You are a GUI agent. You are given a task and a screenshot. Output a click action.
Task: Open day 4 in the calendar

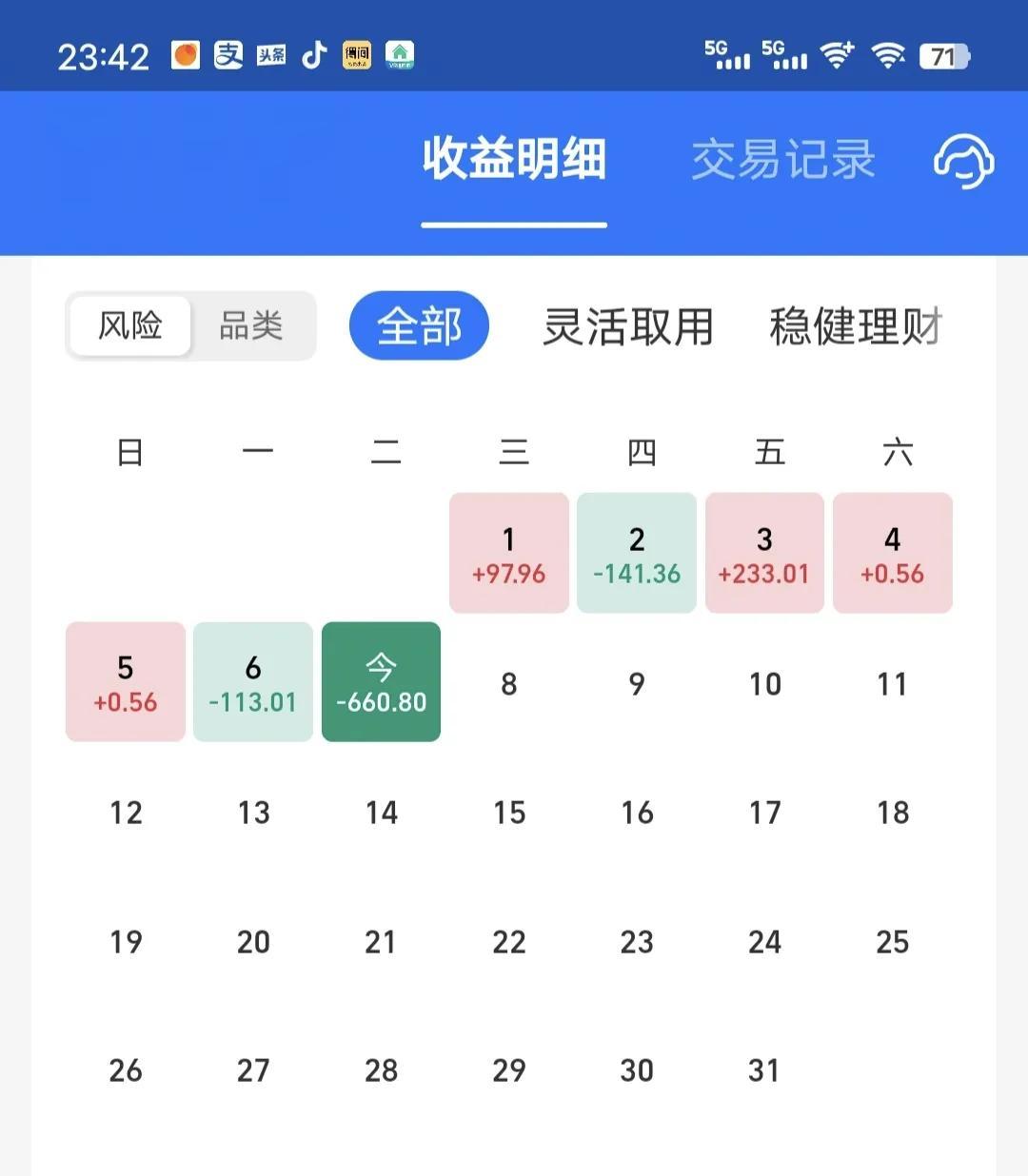click(892, 554)
